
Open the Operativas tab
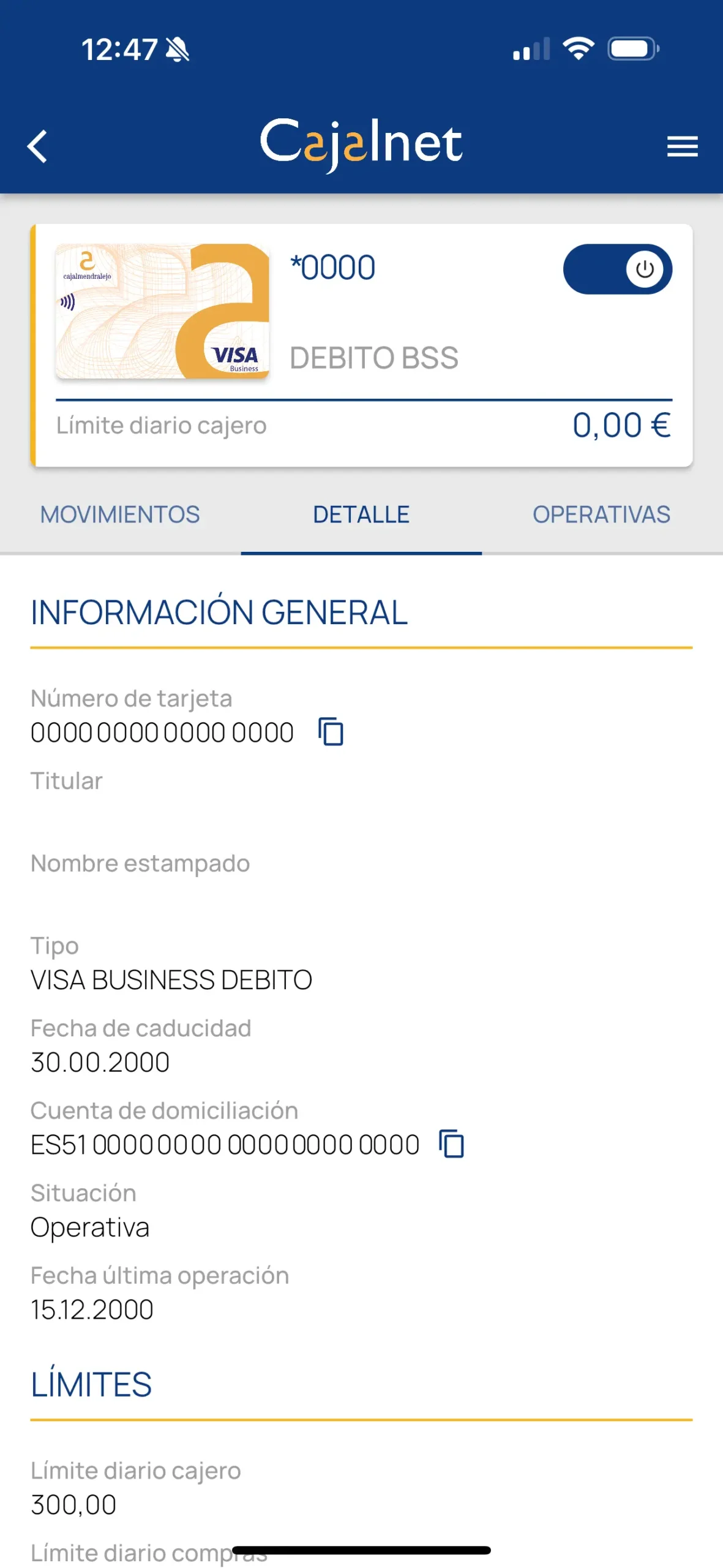pos(601,514)
